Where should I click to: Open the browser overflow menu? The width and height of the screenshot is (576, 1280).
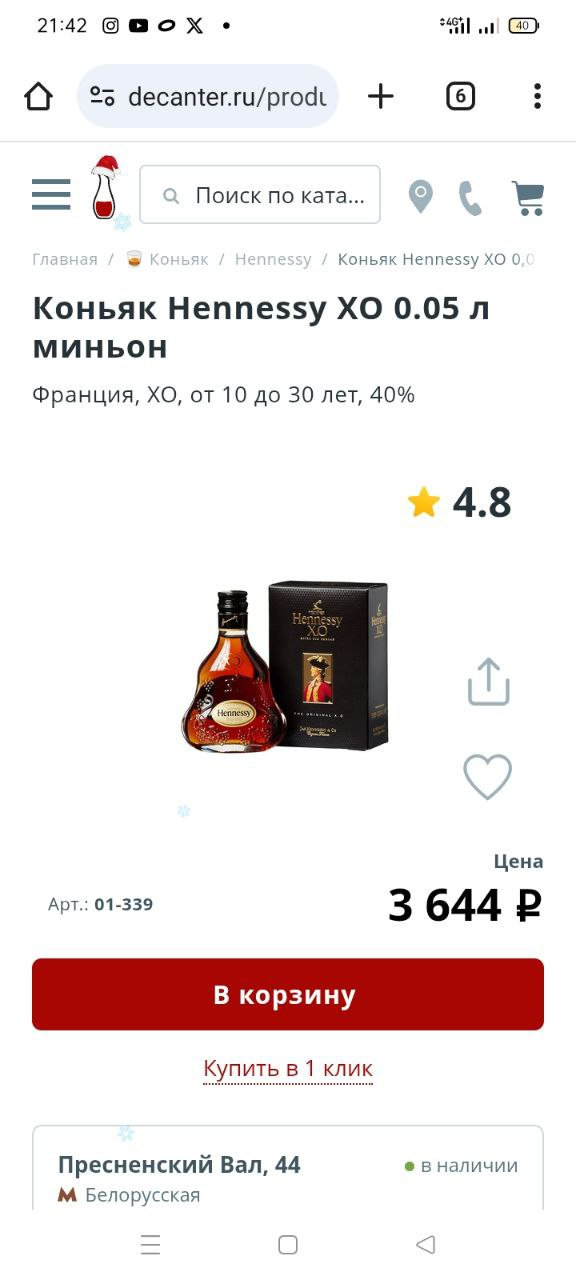point(537,96)
